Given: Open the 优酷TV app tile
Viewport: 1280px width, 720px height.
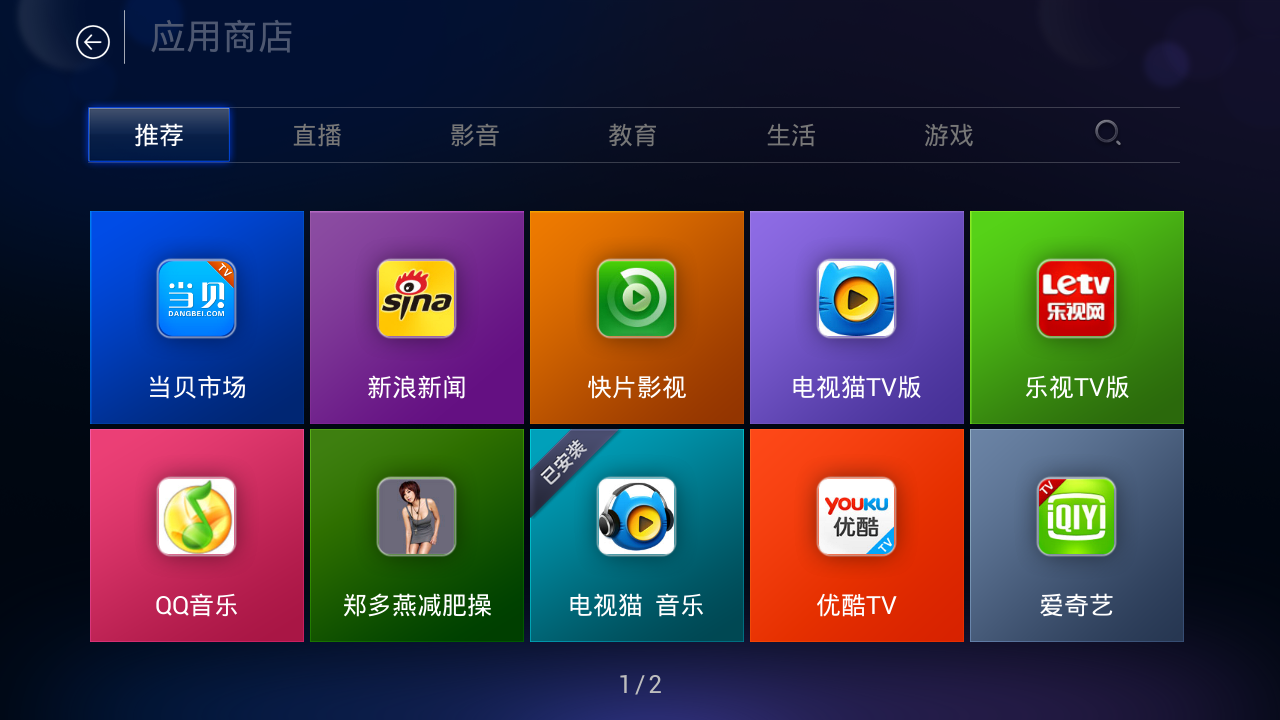Looking at the screenshot, I should click(857, 535).
